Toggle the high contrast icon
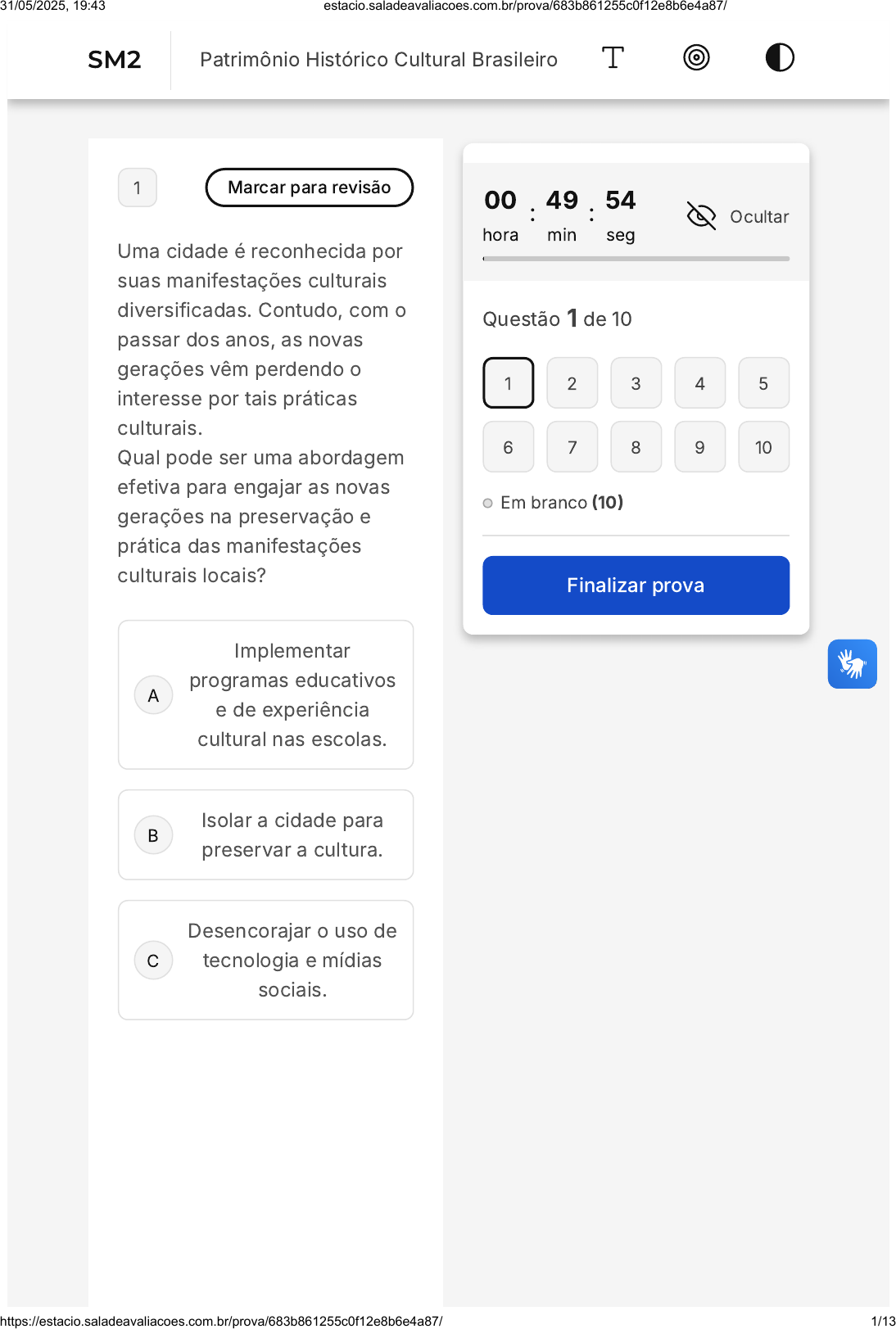Viewport: 896px width, 1329px height. click(780, 58)
